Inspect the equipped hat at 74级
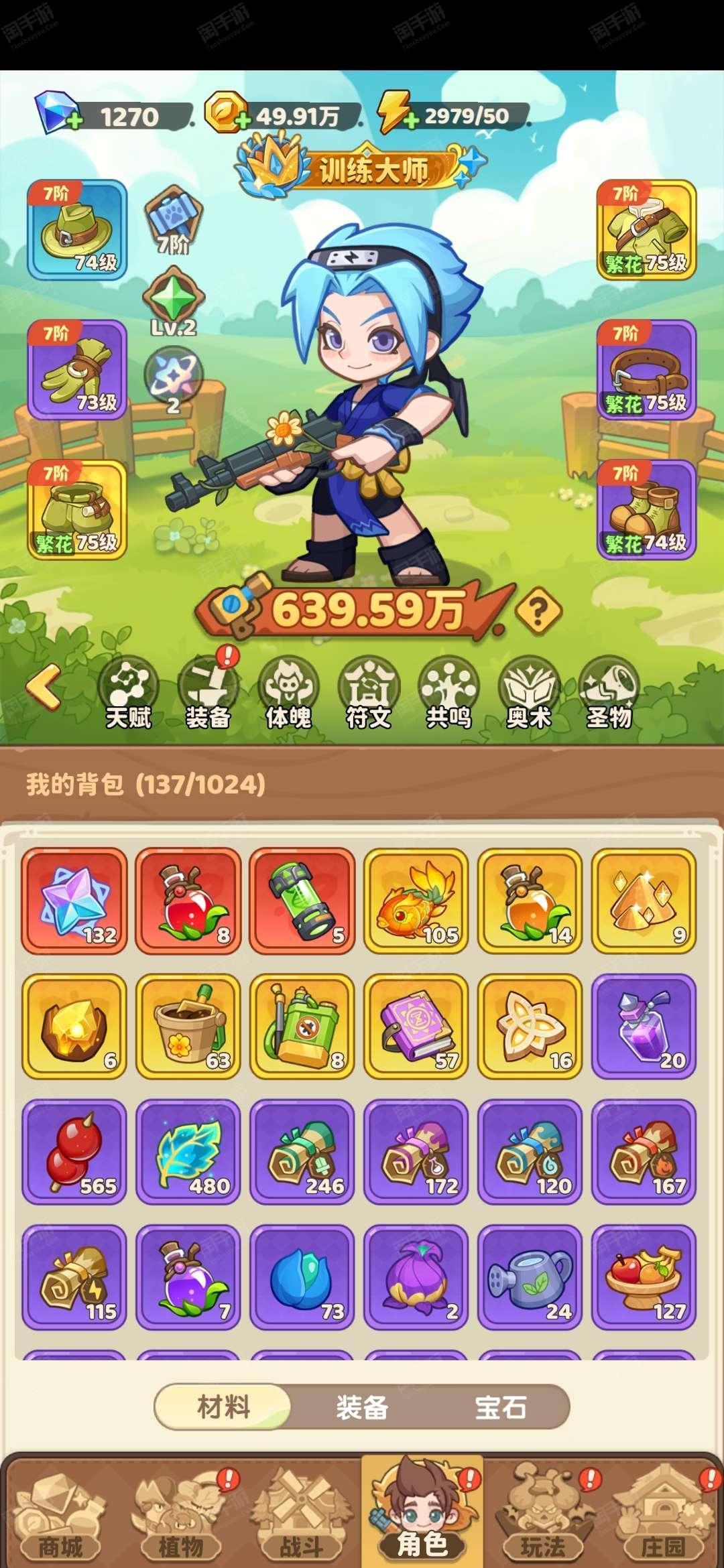The width and height of the screenshot is (724, 1568). [77, 230]
